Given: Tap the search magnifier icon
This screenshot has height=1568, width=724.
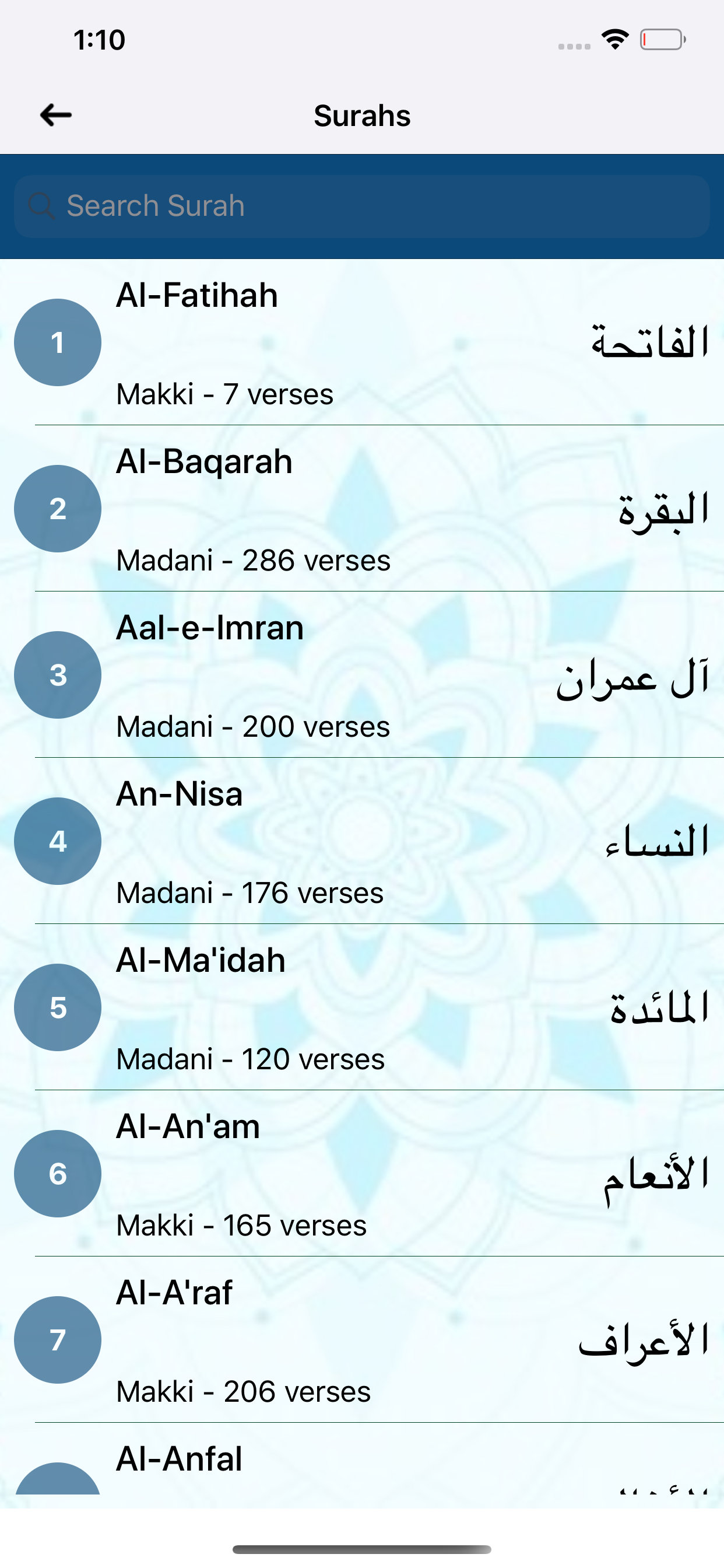Looking at the screenshot, I should (41, 206).
